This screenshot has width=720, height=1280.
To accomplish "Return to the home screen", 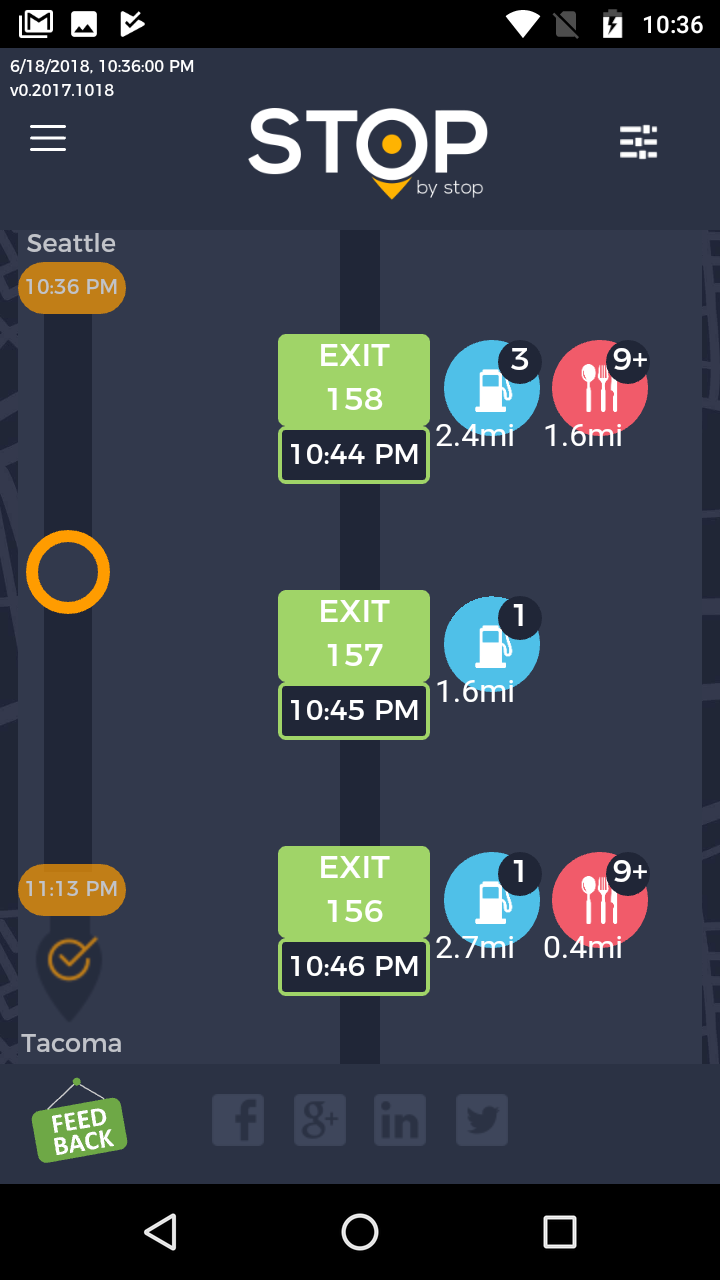I will pos(360,1232).
